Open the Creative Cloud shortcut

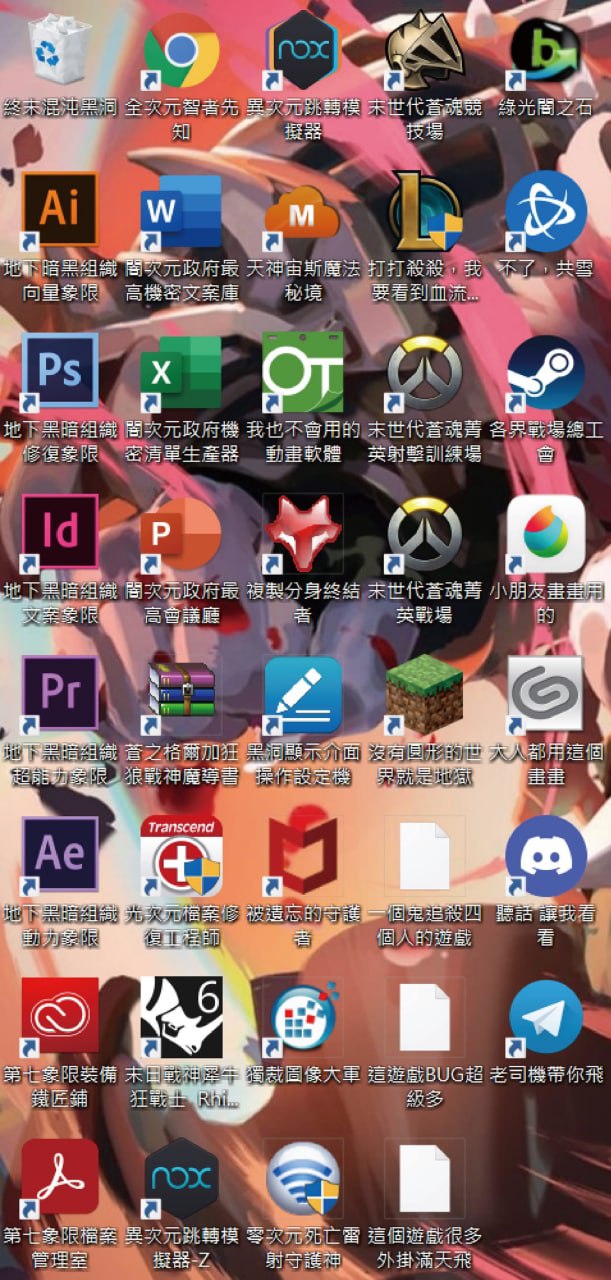(60, 1017)
